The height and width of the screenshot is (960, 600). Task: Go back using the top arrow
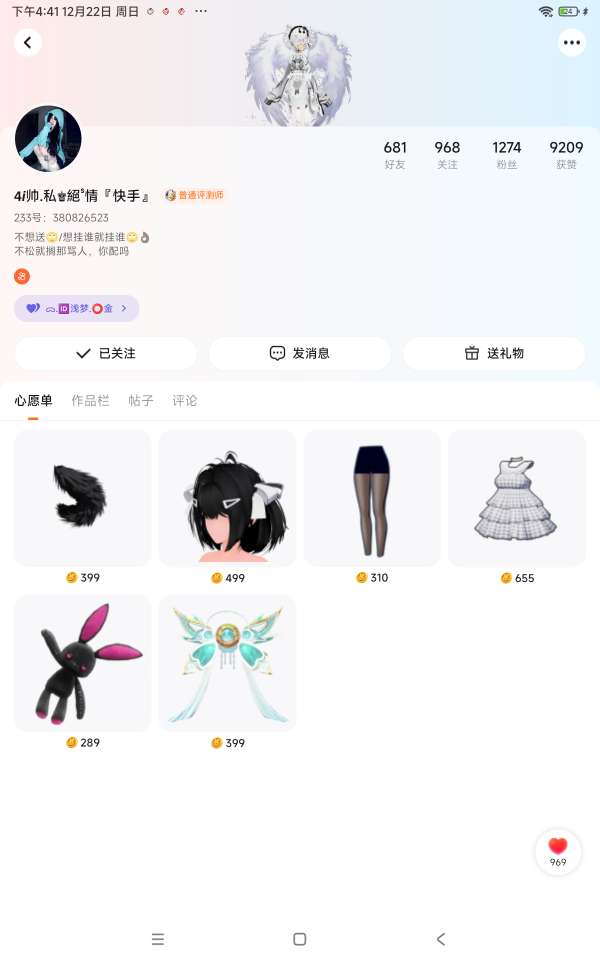(x=28, y=42)
